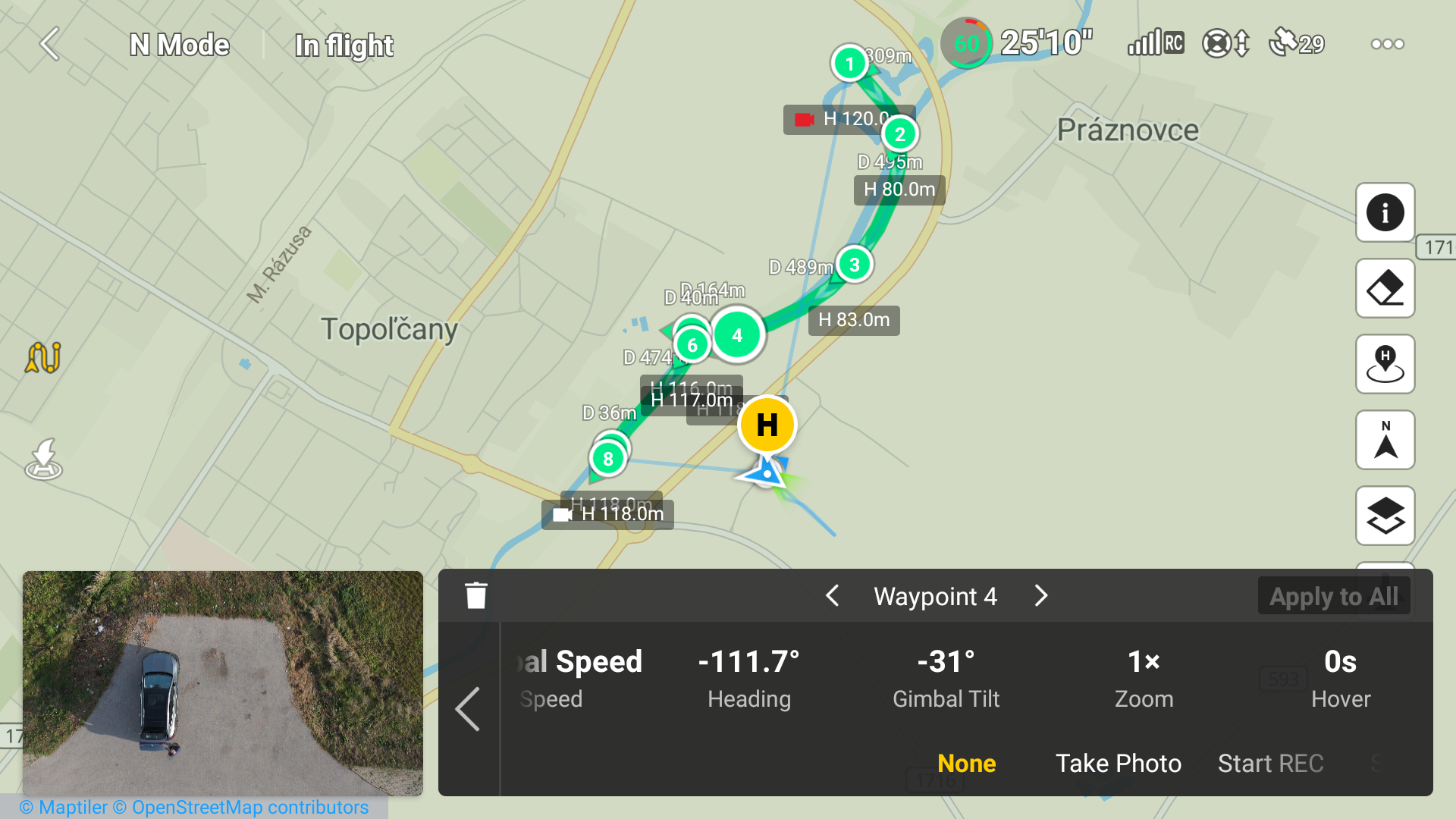Tap the north compass orientation button
1456x819 pixels.
coord(1385,440)
